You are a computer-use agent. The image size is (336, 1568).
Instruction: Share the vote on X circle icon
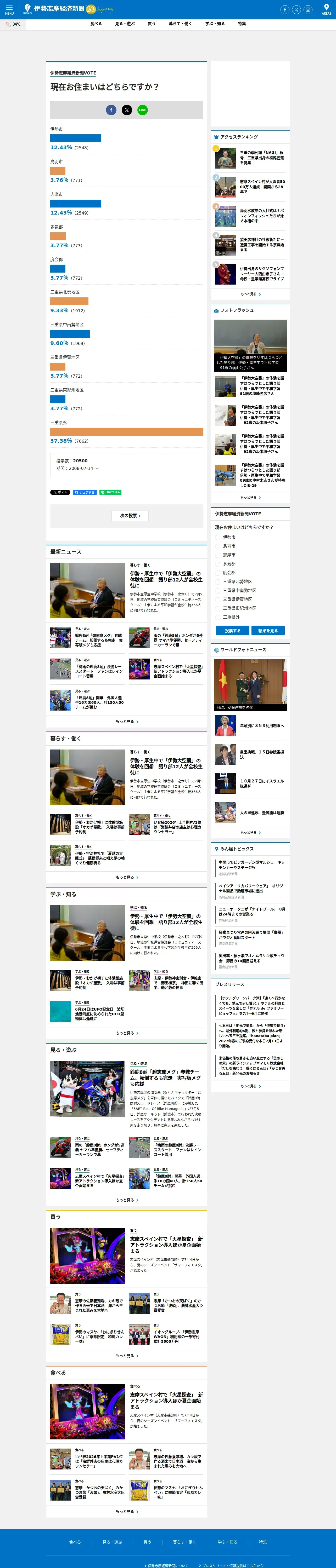point(127,110)
